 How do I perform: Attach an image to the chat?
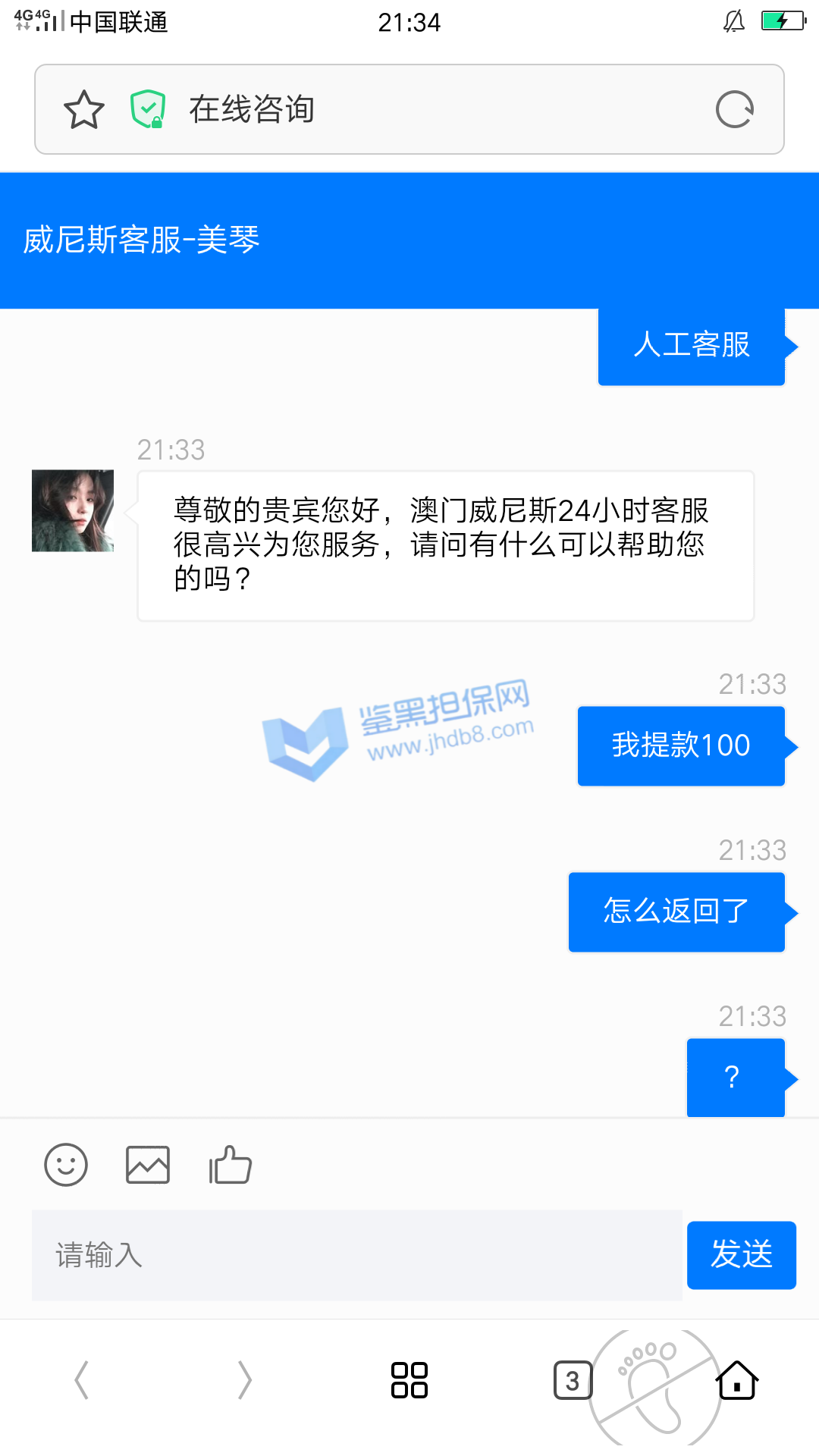pos(148,1165)
